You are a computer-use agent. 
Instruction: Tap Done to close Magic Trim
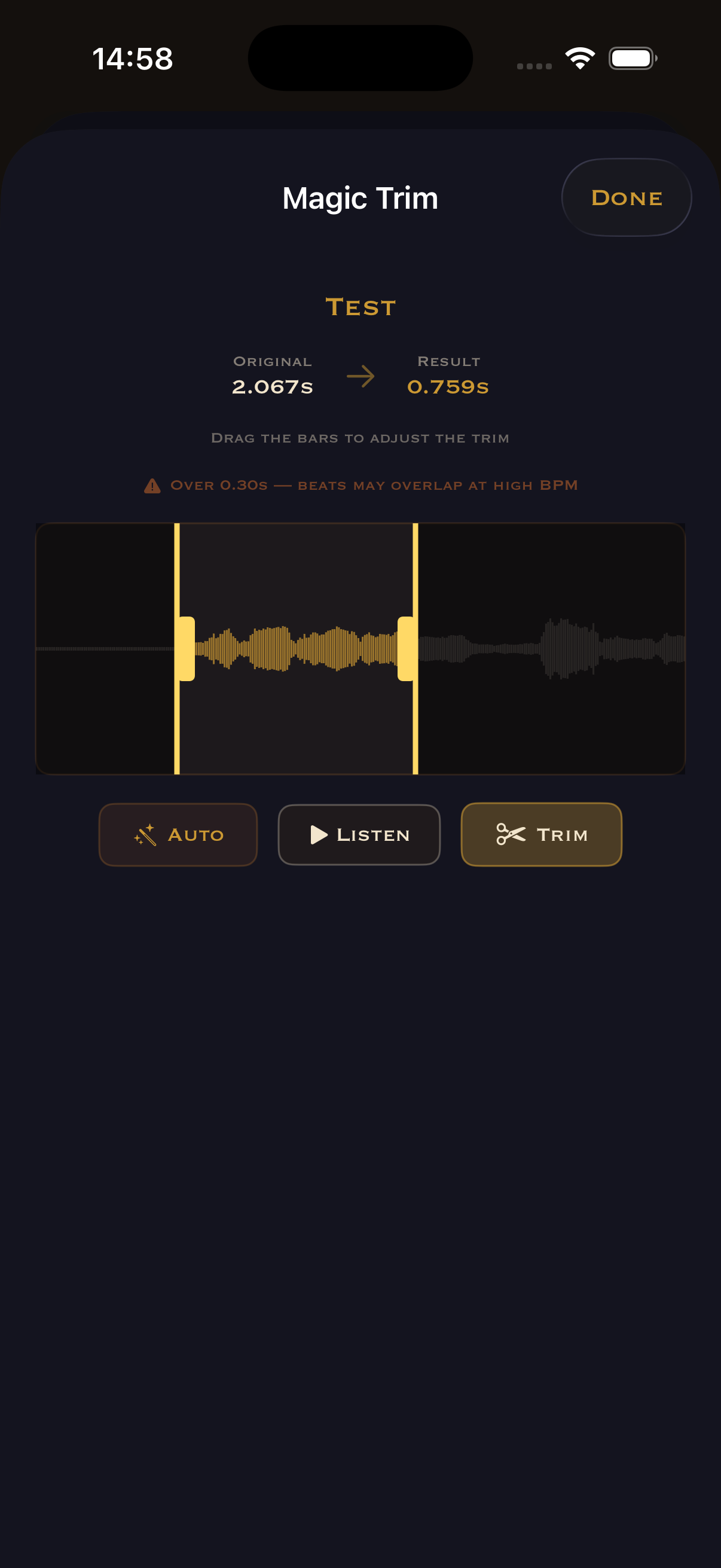626,197
